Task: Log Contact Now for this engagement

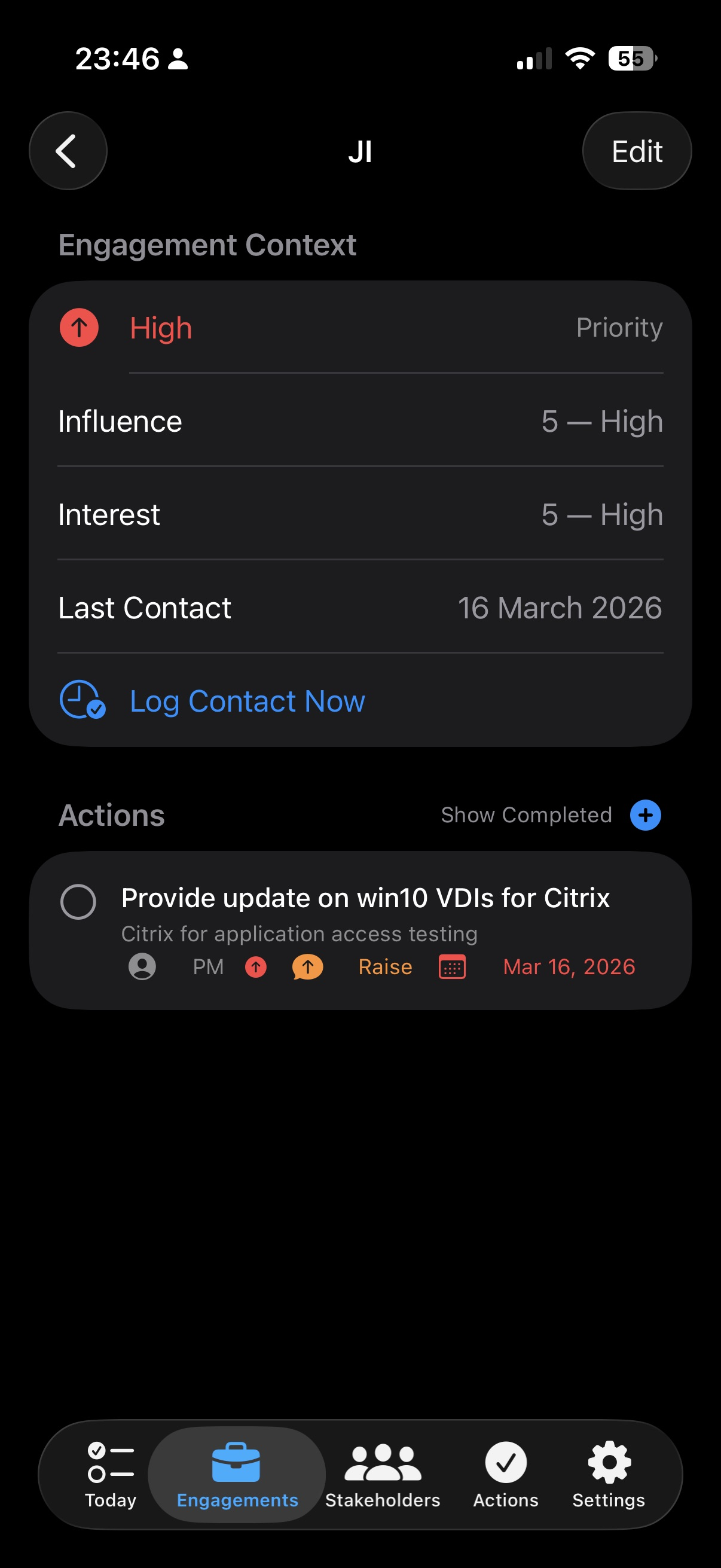Action: coord(246,701)
